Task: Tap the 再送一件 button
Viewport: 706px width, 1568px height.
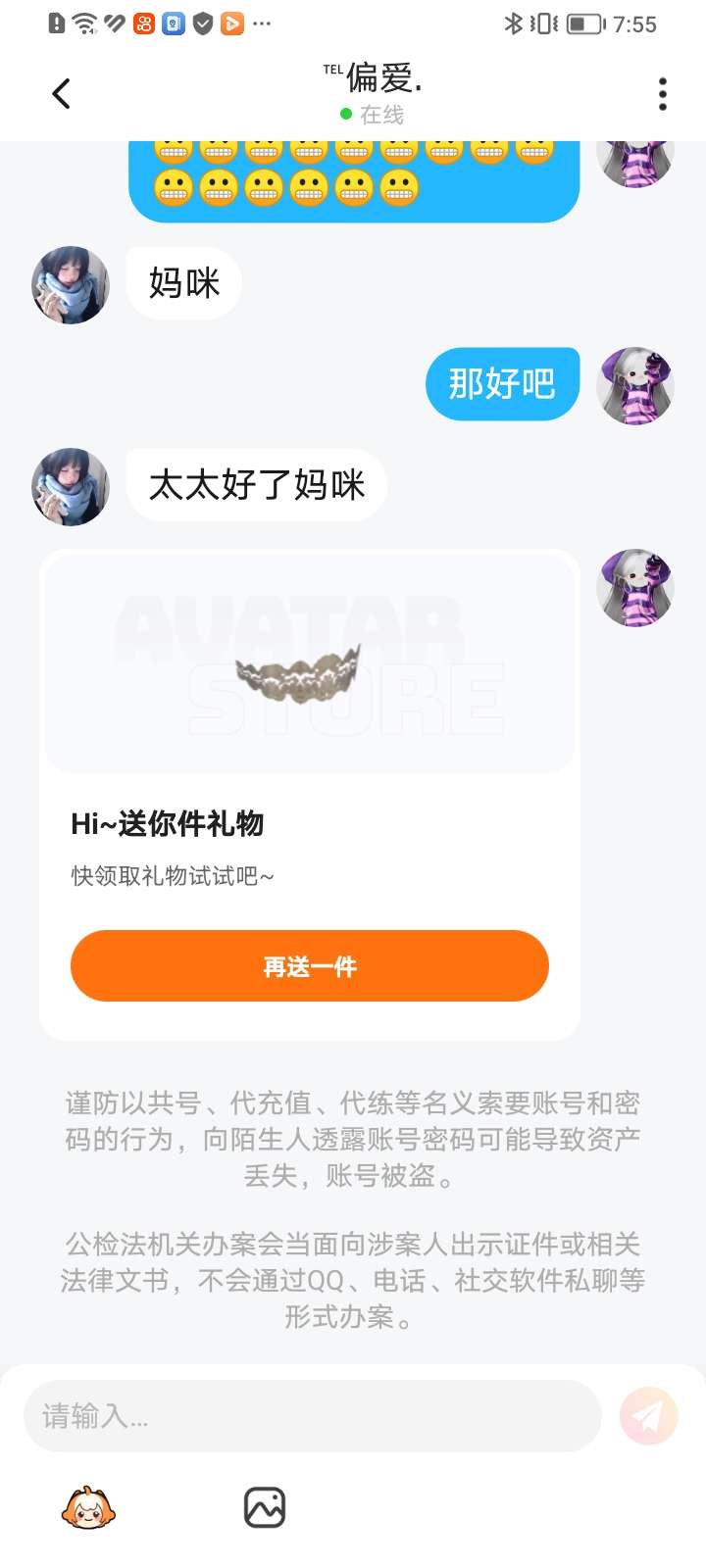Action: pos(309,966)
